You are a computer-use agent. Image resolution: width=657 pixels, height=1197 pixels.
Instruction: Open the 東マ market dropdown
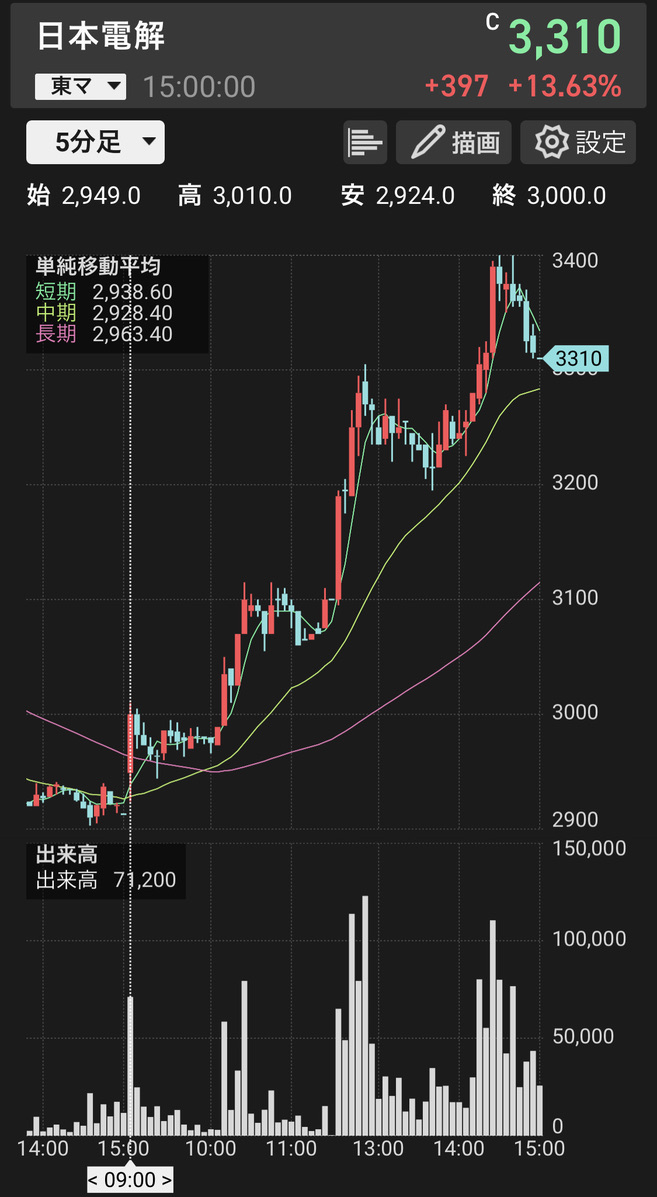81,87
